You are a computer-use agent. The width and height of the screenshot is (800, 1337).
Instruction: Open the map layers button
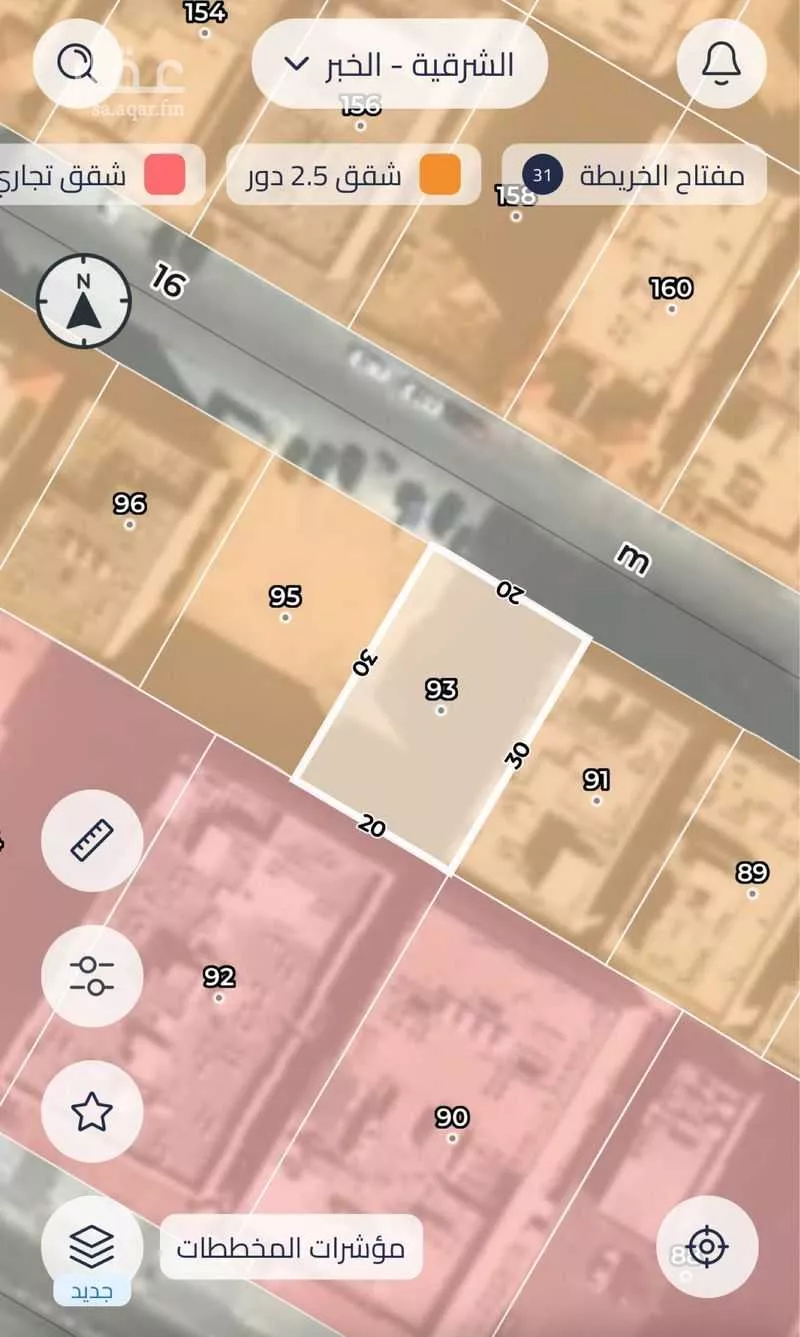[x=92, y=1247]
